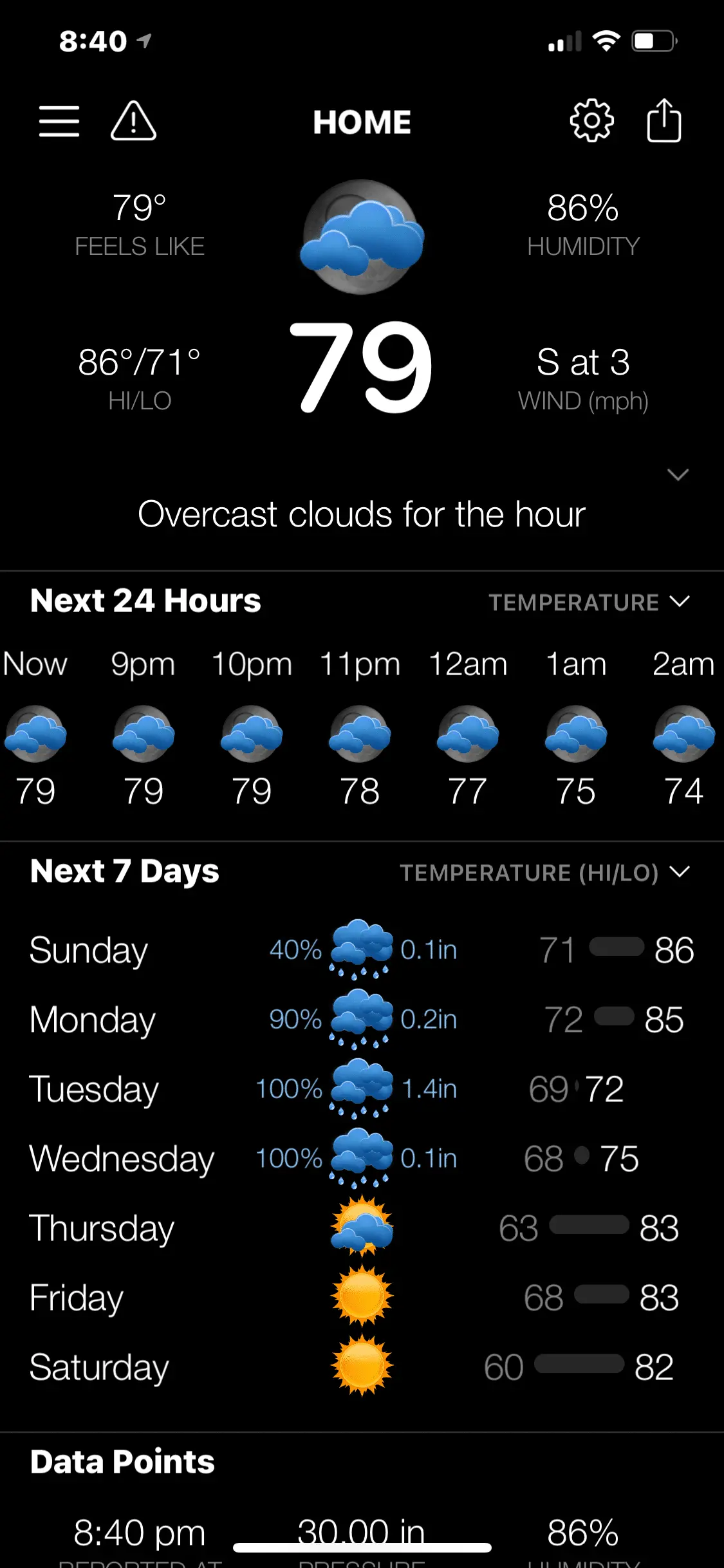The image size is (724, 1568).
Task: Tap Friday's forecast row
Action: (x=362, y=1298)
